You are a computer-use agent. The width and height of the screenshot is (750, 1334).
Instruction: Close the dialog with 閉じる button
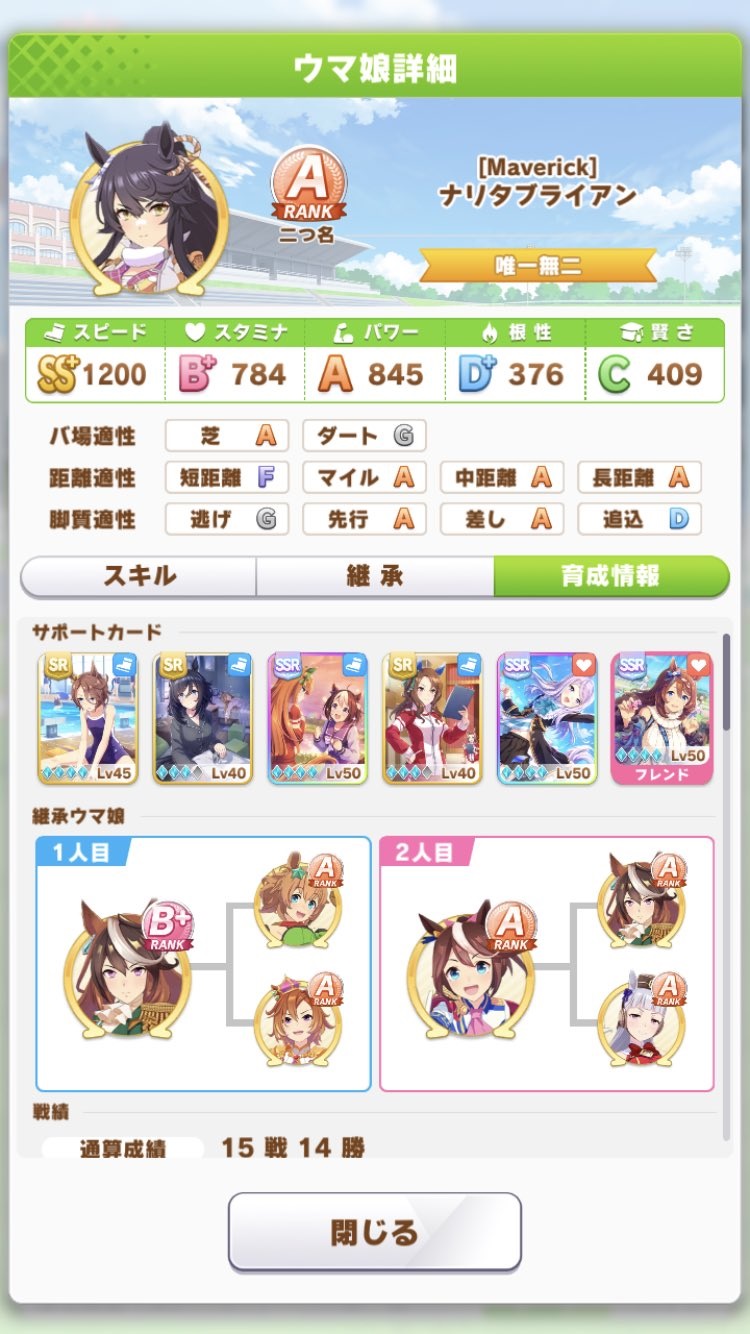[374, 1231]
